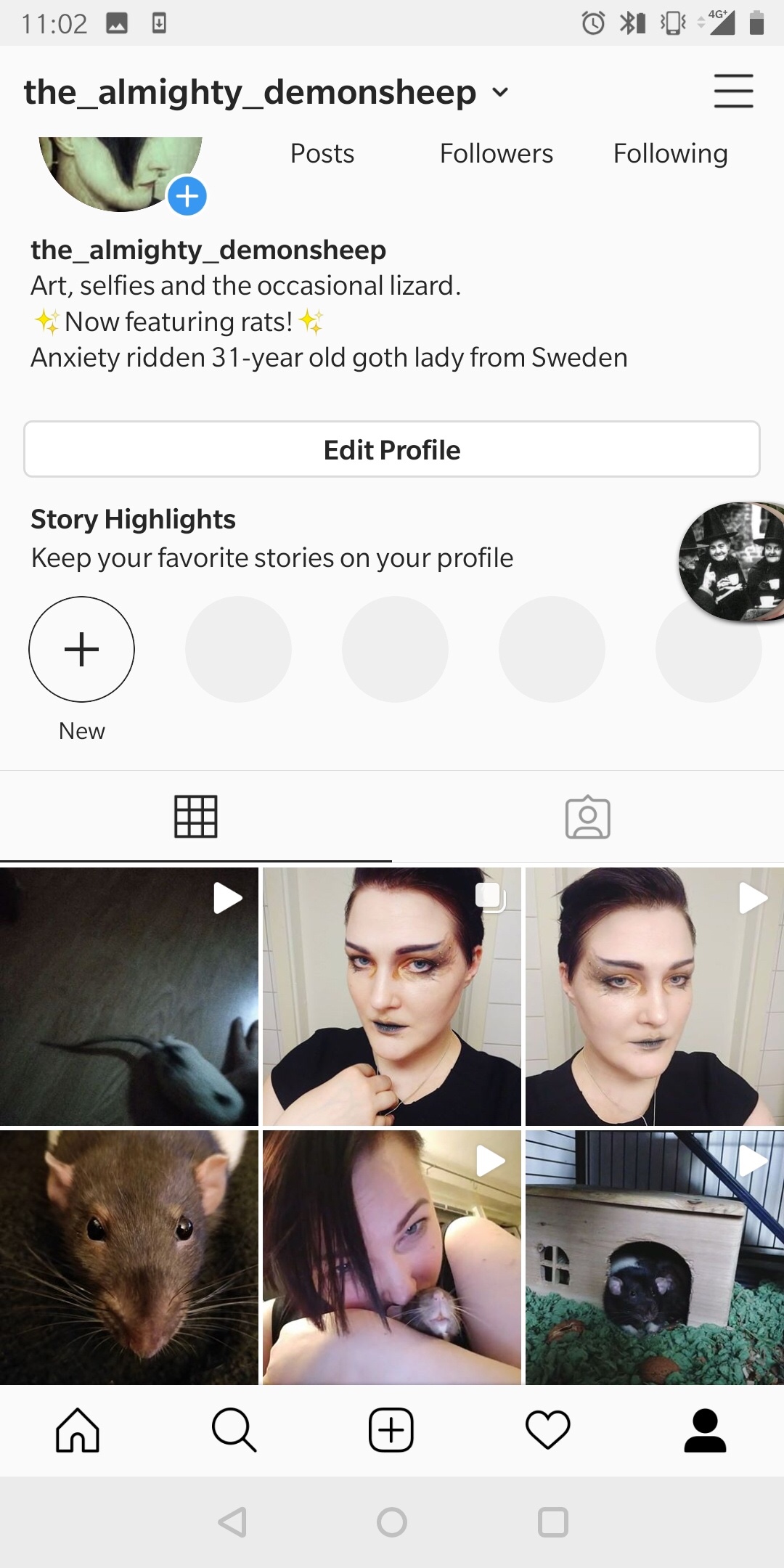This screenshot has height=1568, width=784.
Task: Go to the home feed tab
Action: click(78, 1430)
